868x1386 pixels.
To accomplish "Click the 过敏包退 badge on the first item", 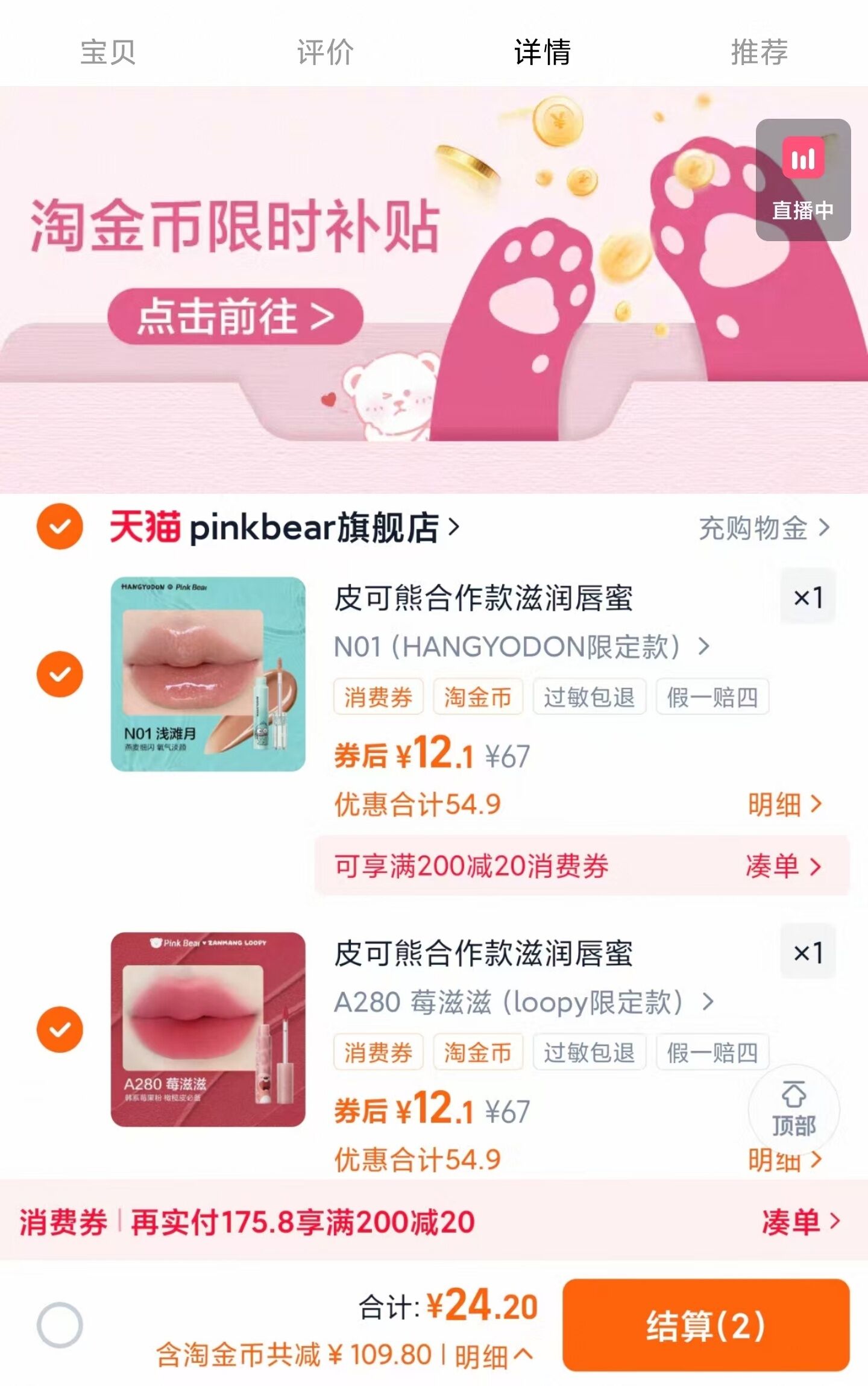I will pyautogui.click(x=589, y=696).
